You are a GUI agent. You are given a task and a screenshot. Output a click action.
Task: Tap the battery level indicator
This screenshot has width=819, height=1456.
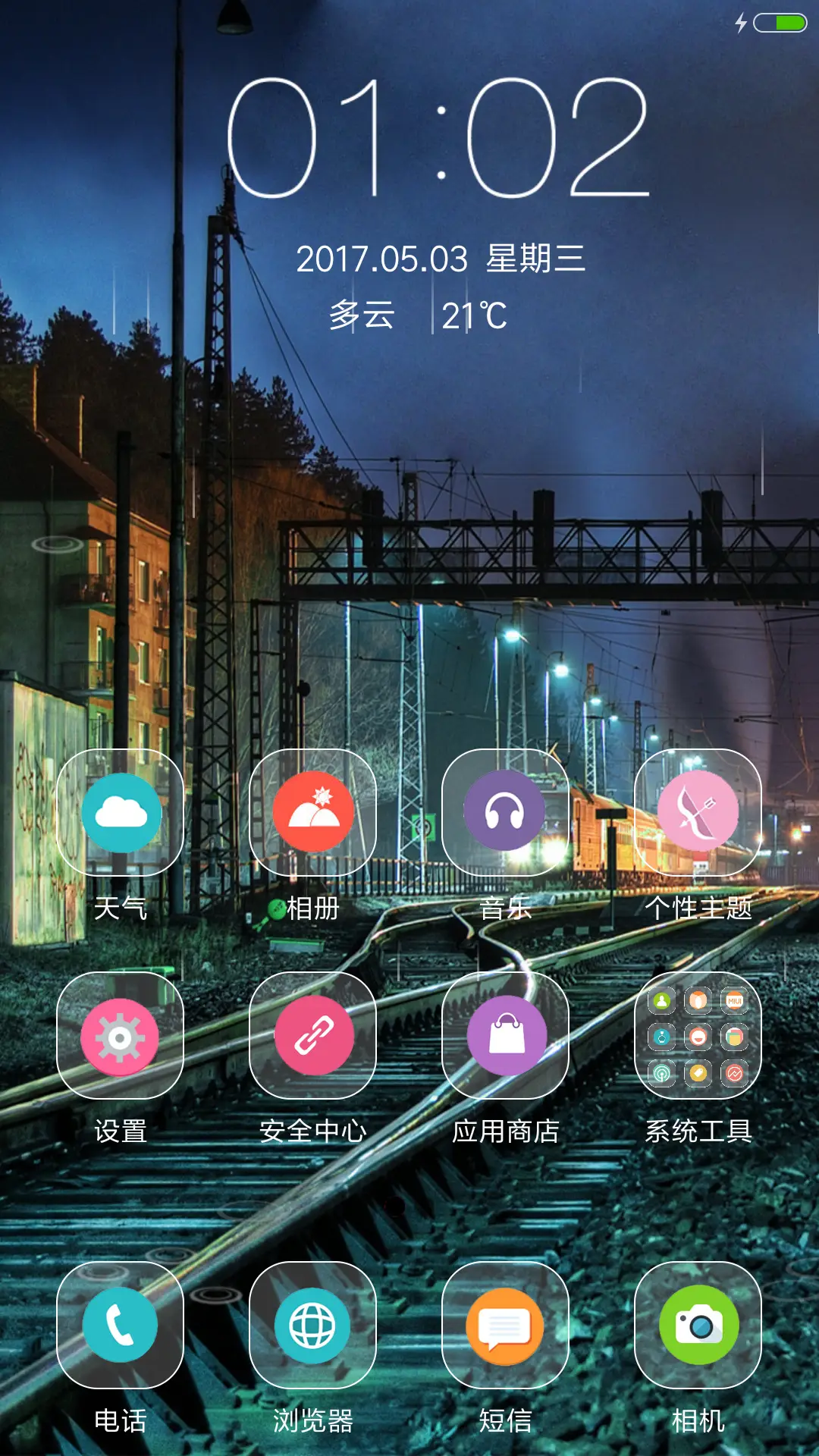click(x=780, y=24)
